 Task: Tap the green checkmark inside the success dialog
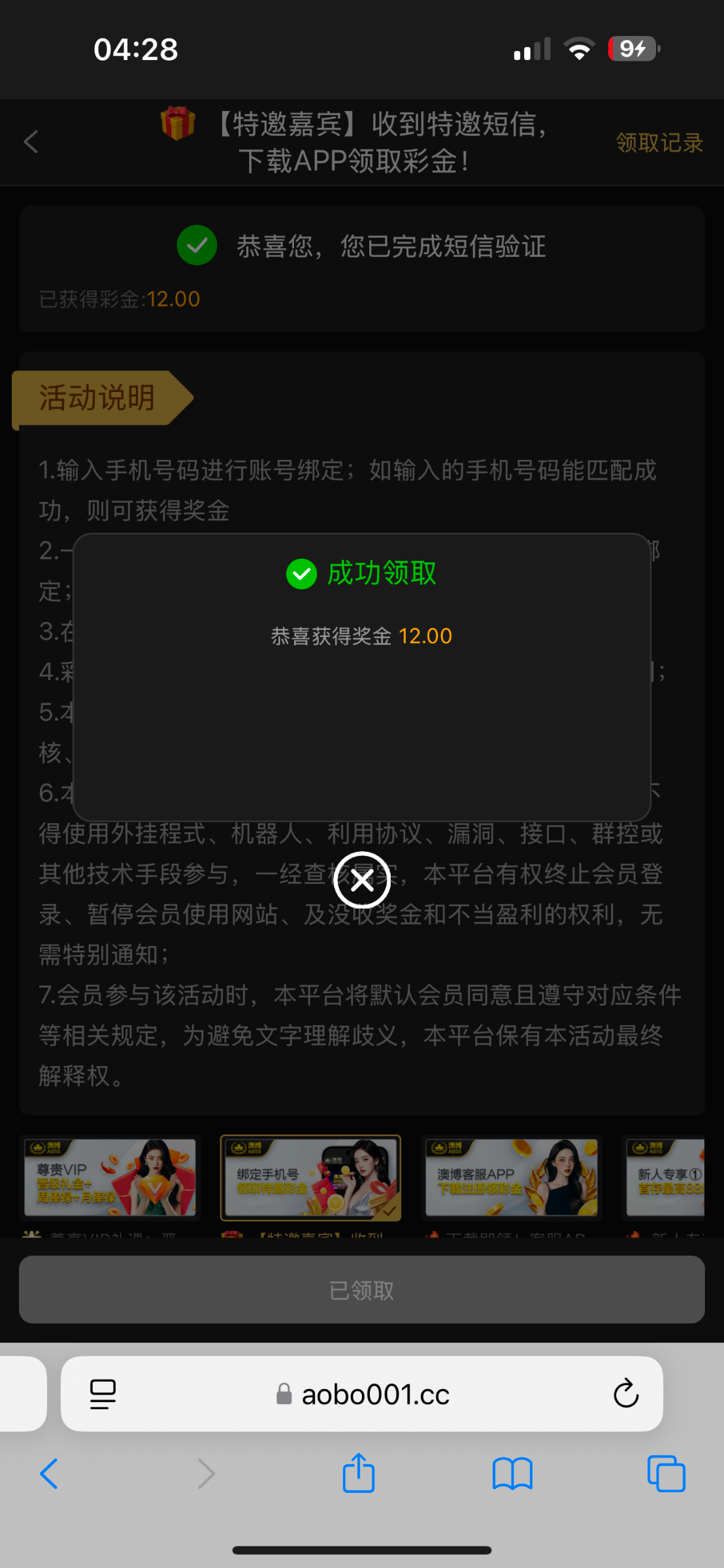click(x=301, y=574)
